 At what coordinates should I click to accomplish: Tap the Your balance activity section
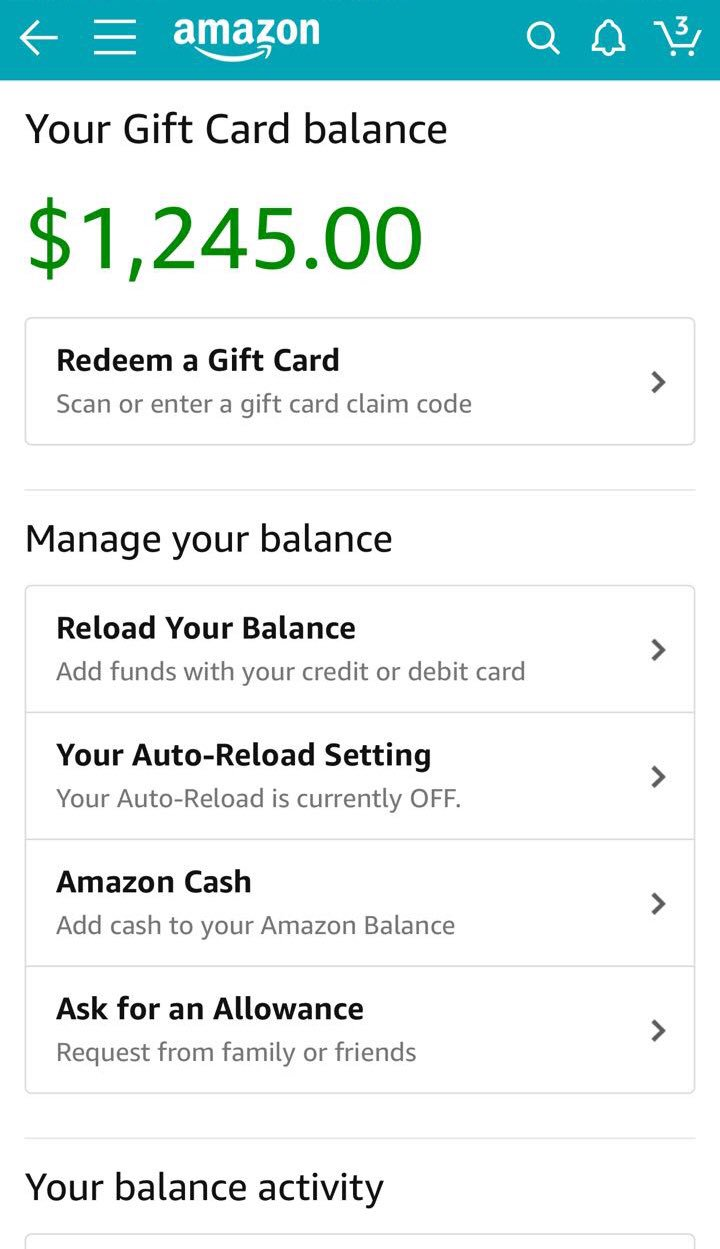click(203, 1187)
